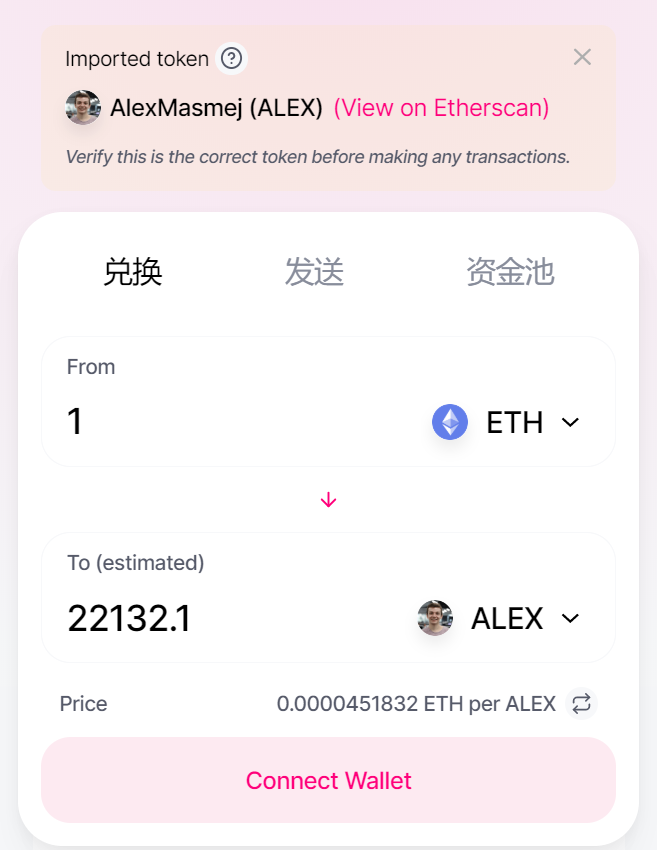Screen dimensions: 657x850
Task: Flip the swap direction arrow
Action: pyautogui.click(x=328, y=500)
